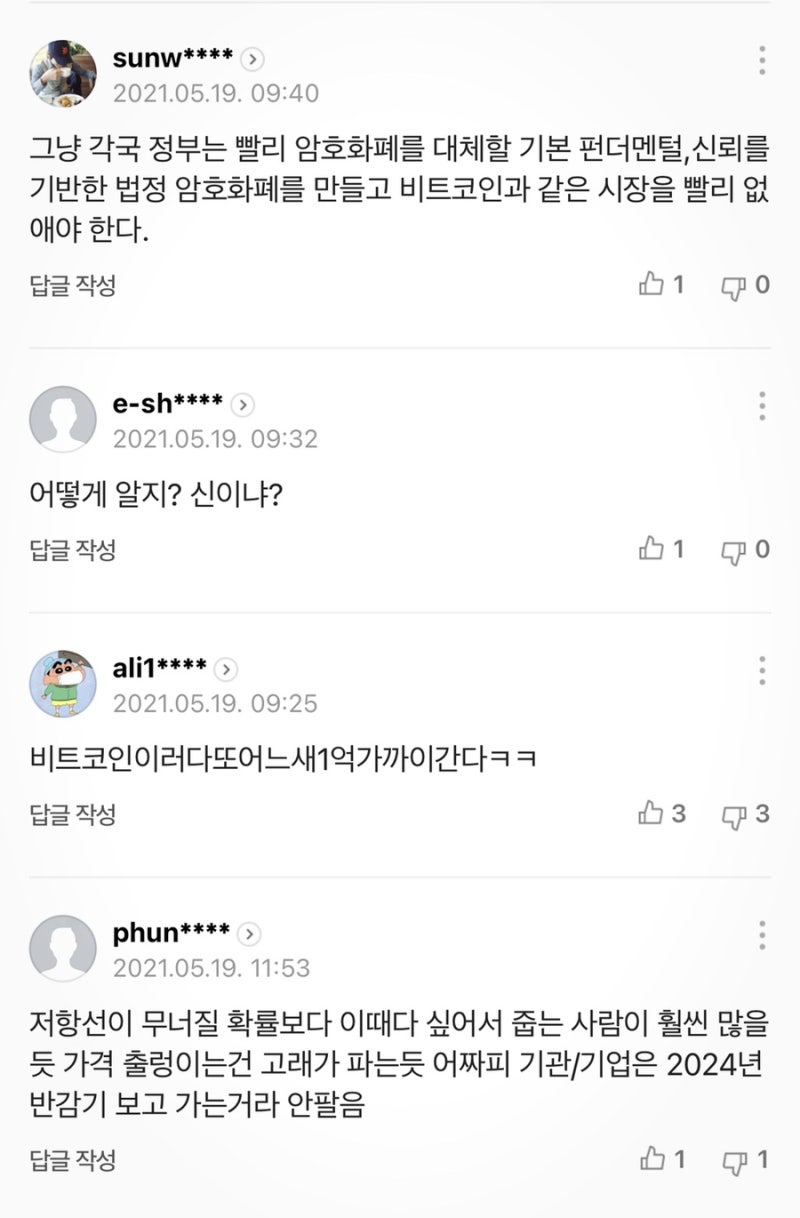
Task: Expand the chevron next to sunw**** username
Action: coord(253,58)
